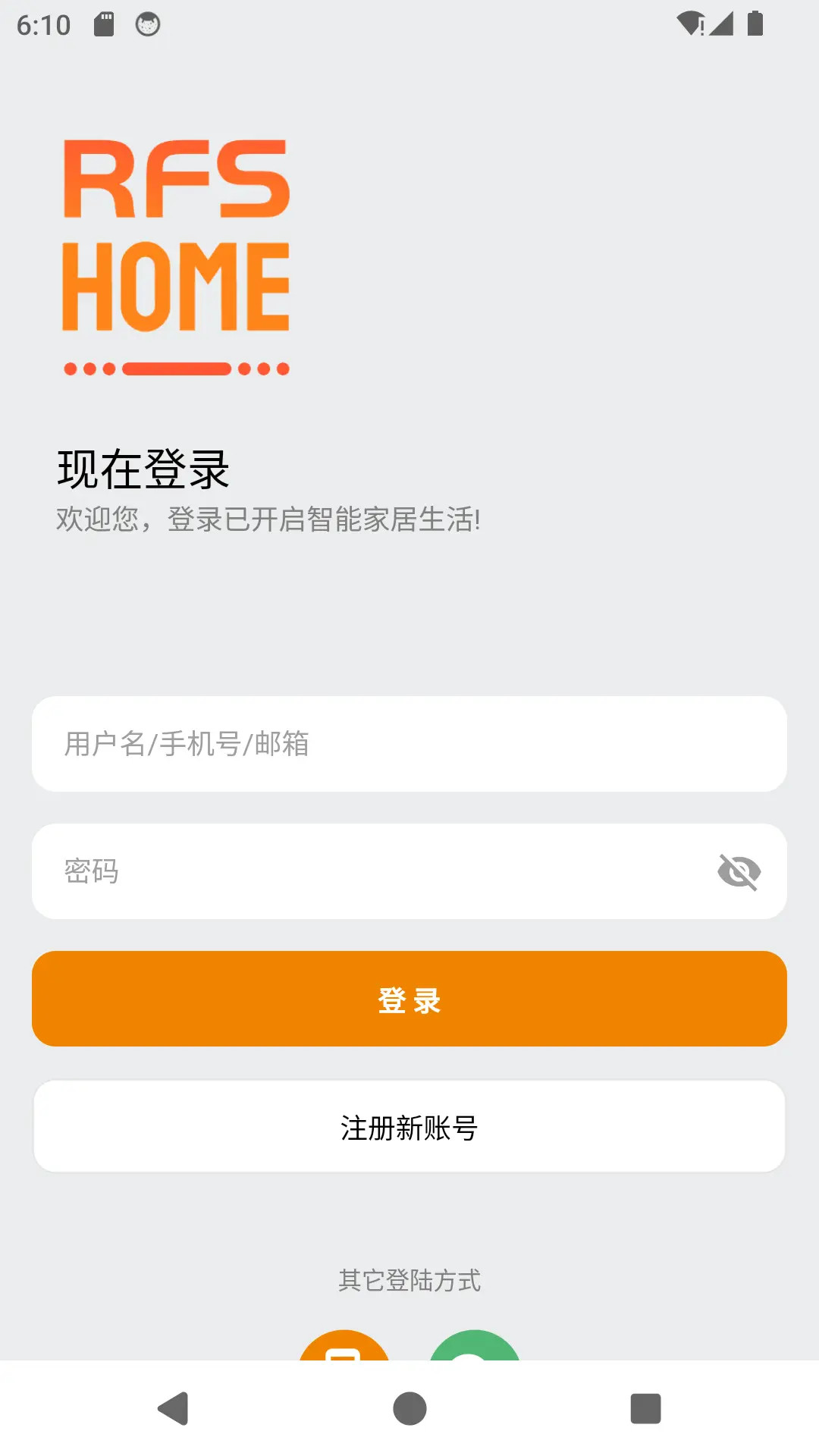Tap the mask notification icon in status bar
Image resolution: width=819 pixels, height=1456 pixels.
click(146, 25)
